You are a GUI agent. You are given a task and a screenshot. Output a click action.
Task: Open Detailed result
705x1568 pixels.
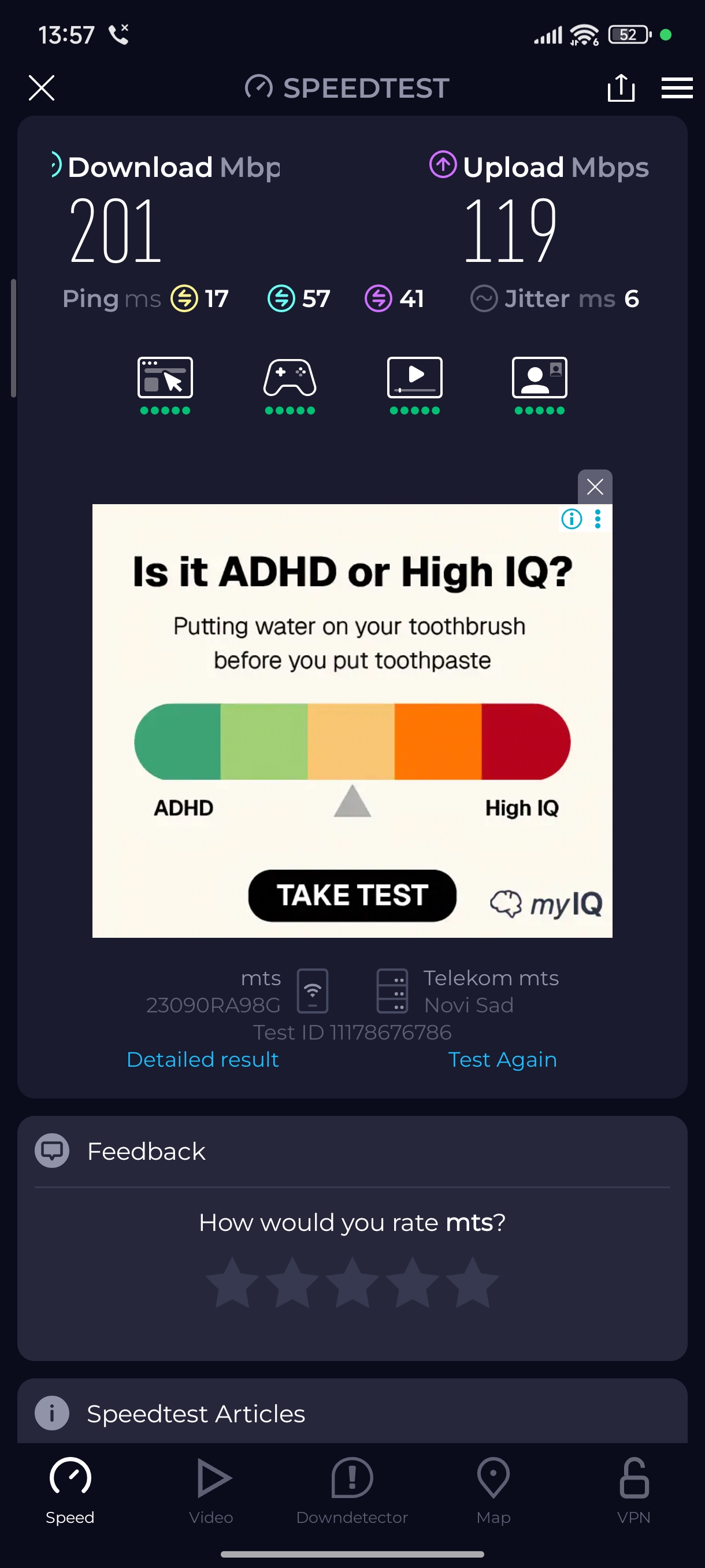pyautogui.click(x=203, y=1060)
